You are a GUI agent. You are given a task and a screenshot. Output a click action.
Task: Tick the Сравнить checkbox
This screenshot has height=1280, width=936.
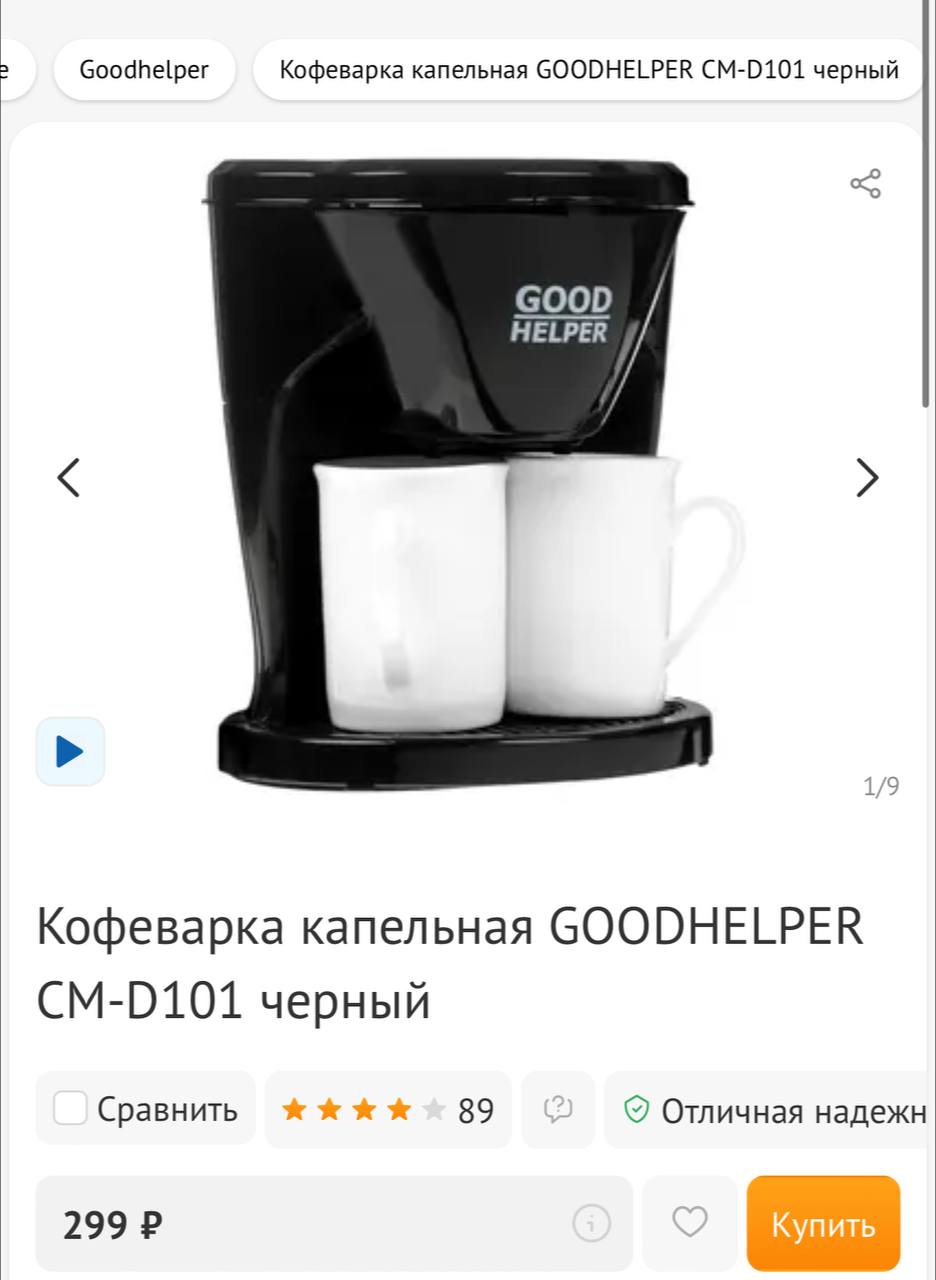[x=70, y=1109]
